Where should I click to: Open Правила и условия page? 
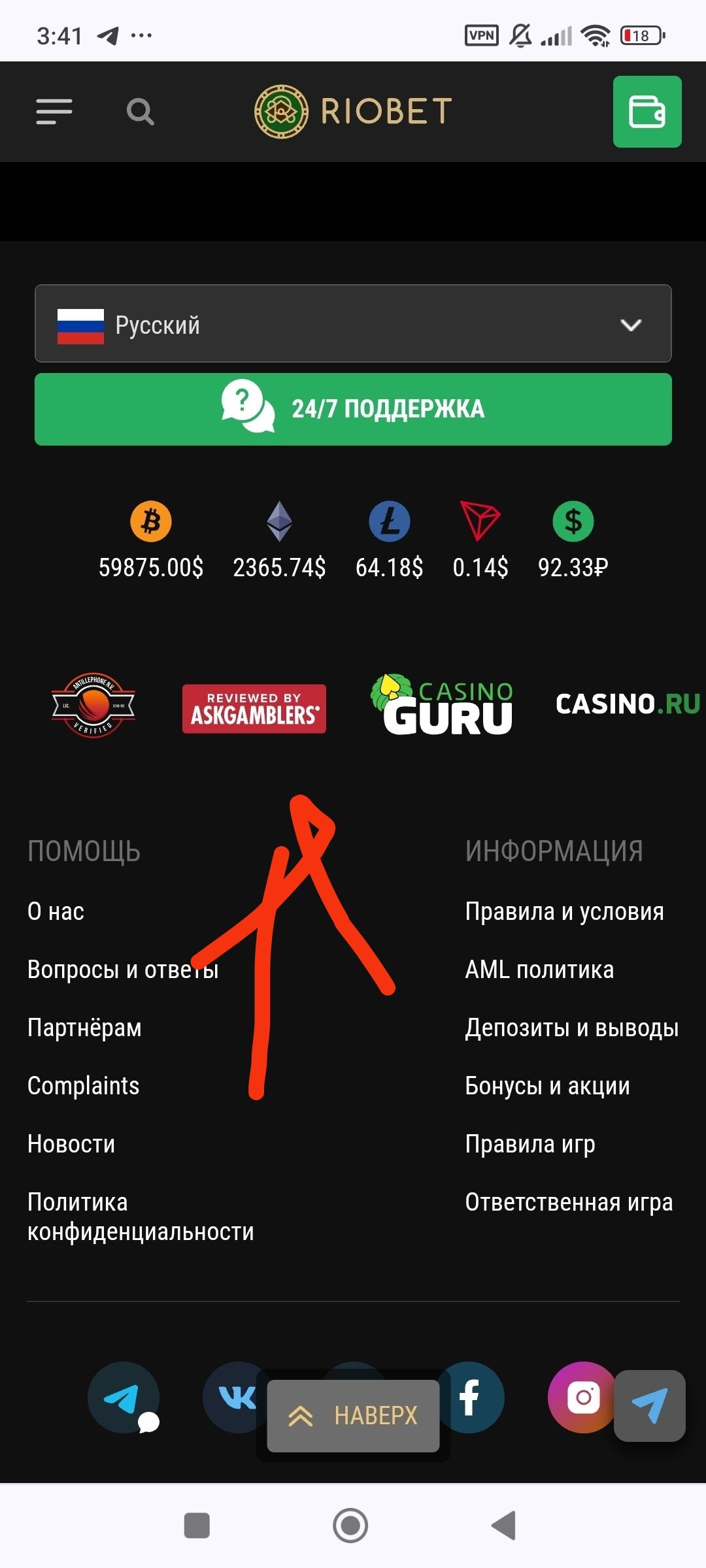(564, 911)
